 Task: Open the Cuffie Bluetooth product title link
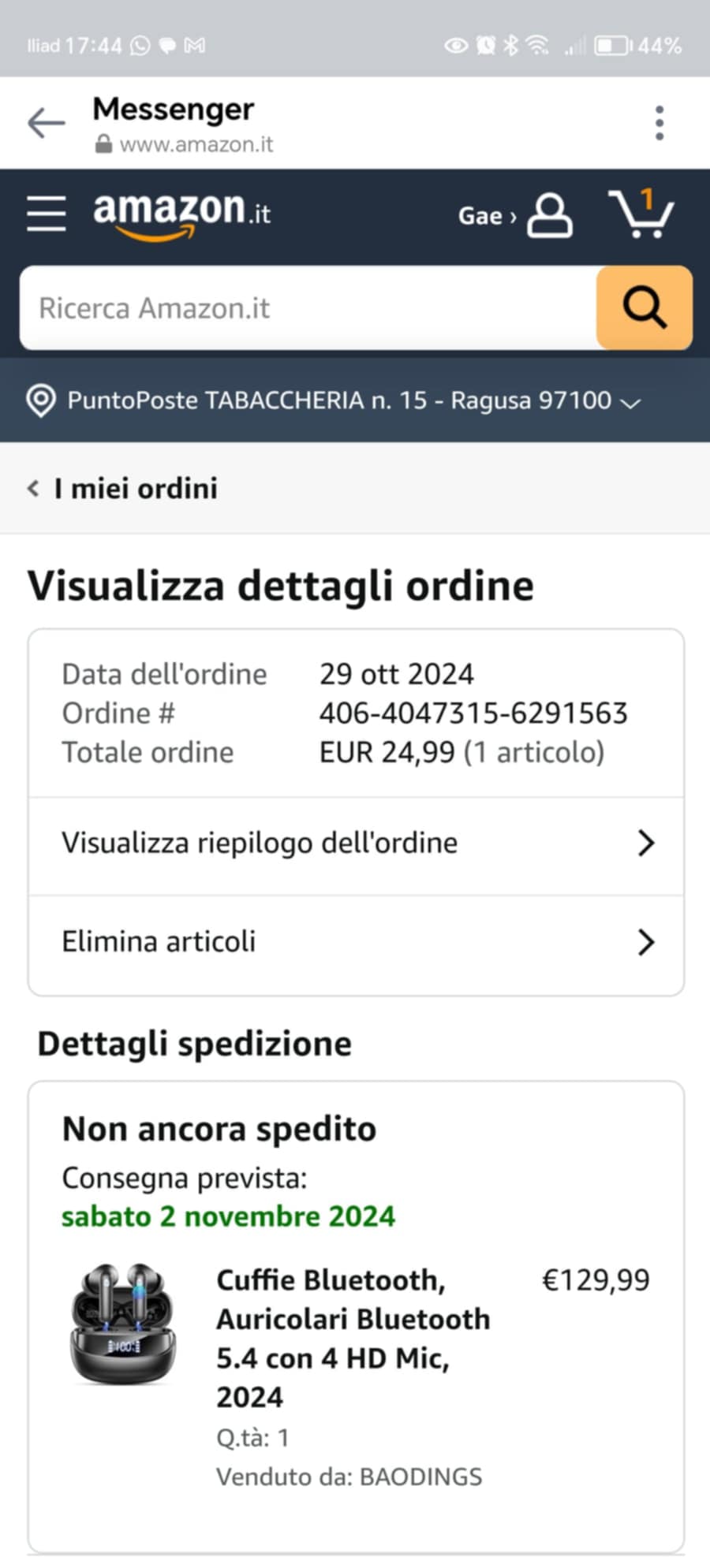coord(353,1338)
